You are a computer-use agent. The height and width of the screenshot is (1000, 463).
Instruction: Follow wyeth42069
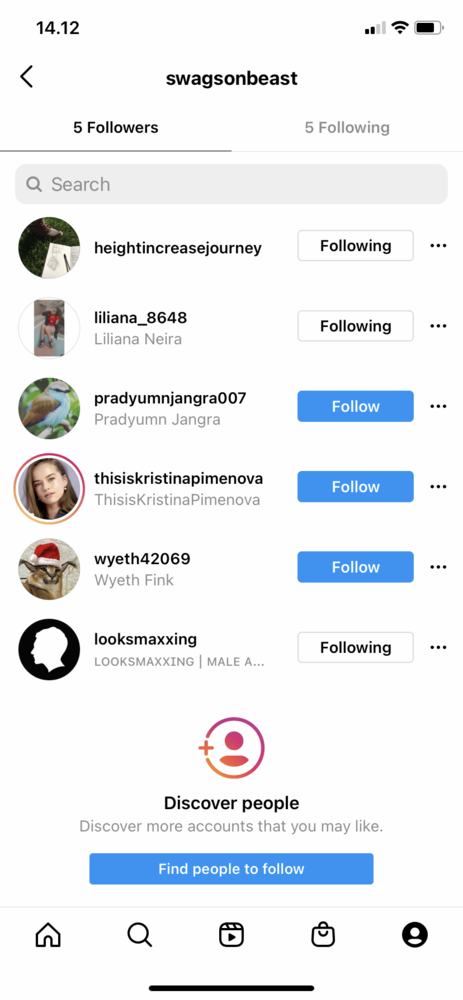pyautogui.click(x=355, y=567)
